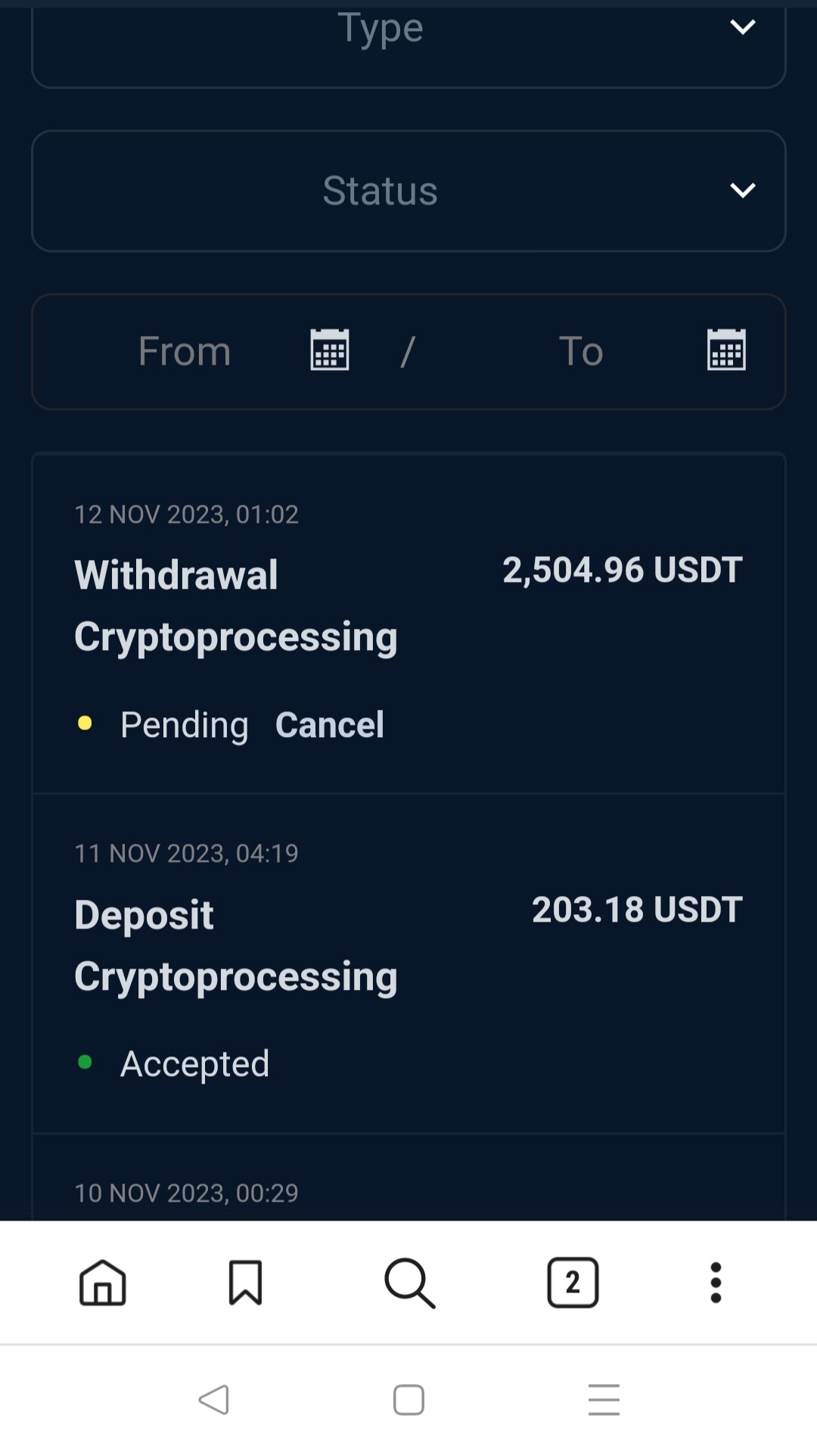The height and width of the screenshot is (1456, 817).
Task: Expand the Type dropdown filter
Action: (408, 44)
